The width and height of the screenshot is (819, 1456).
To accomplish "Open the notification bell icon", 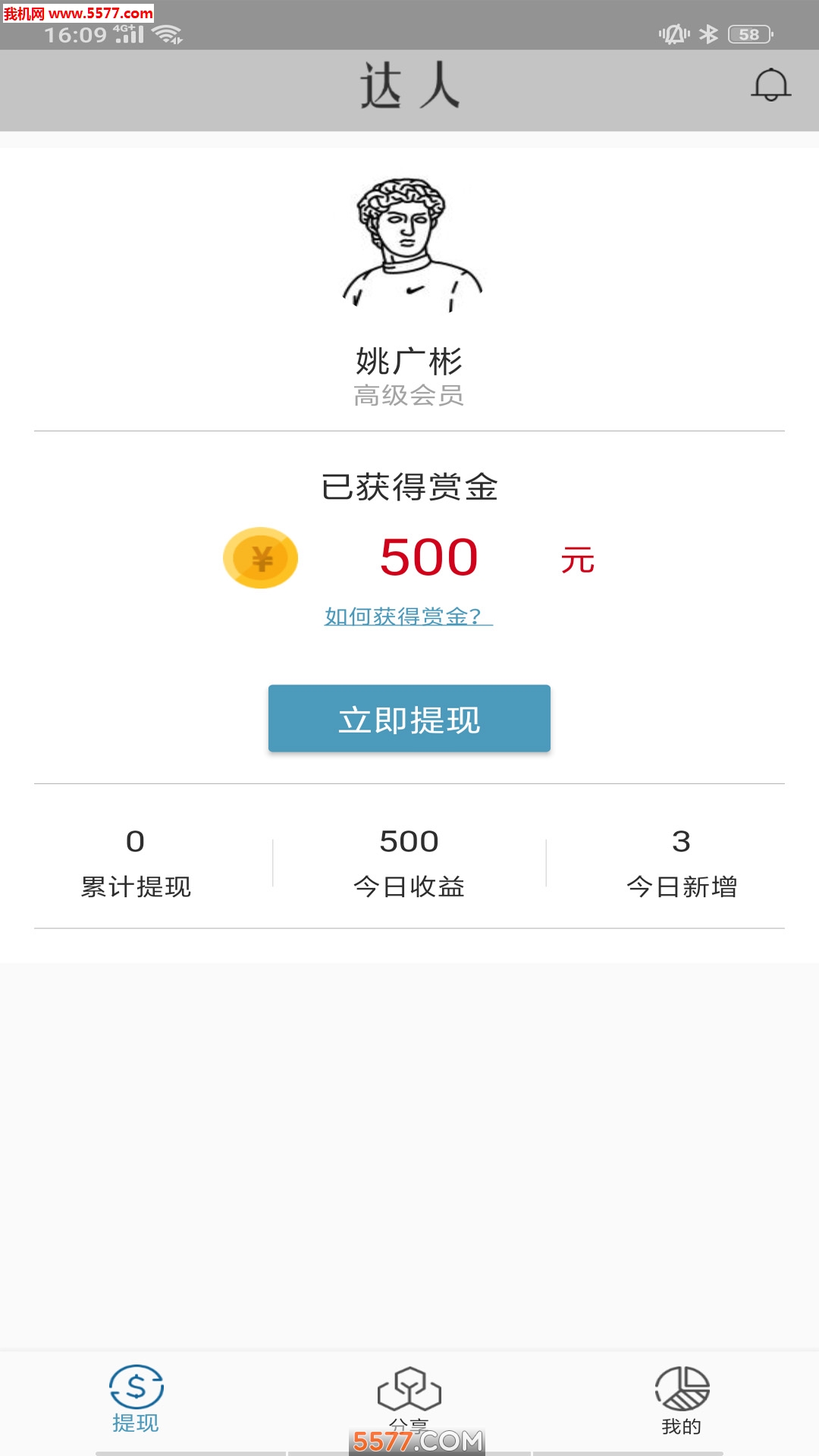I will click(x=771, y=85).
